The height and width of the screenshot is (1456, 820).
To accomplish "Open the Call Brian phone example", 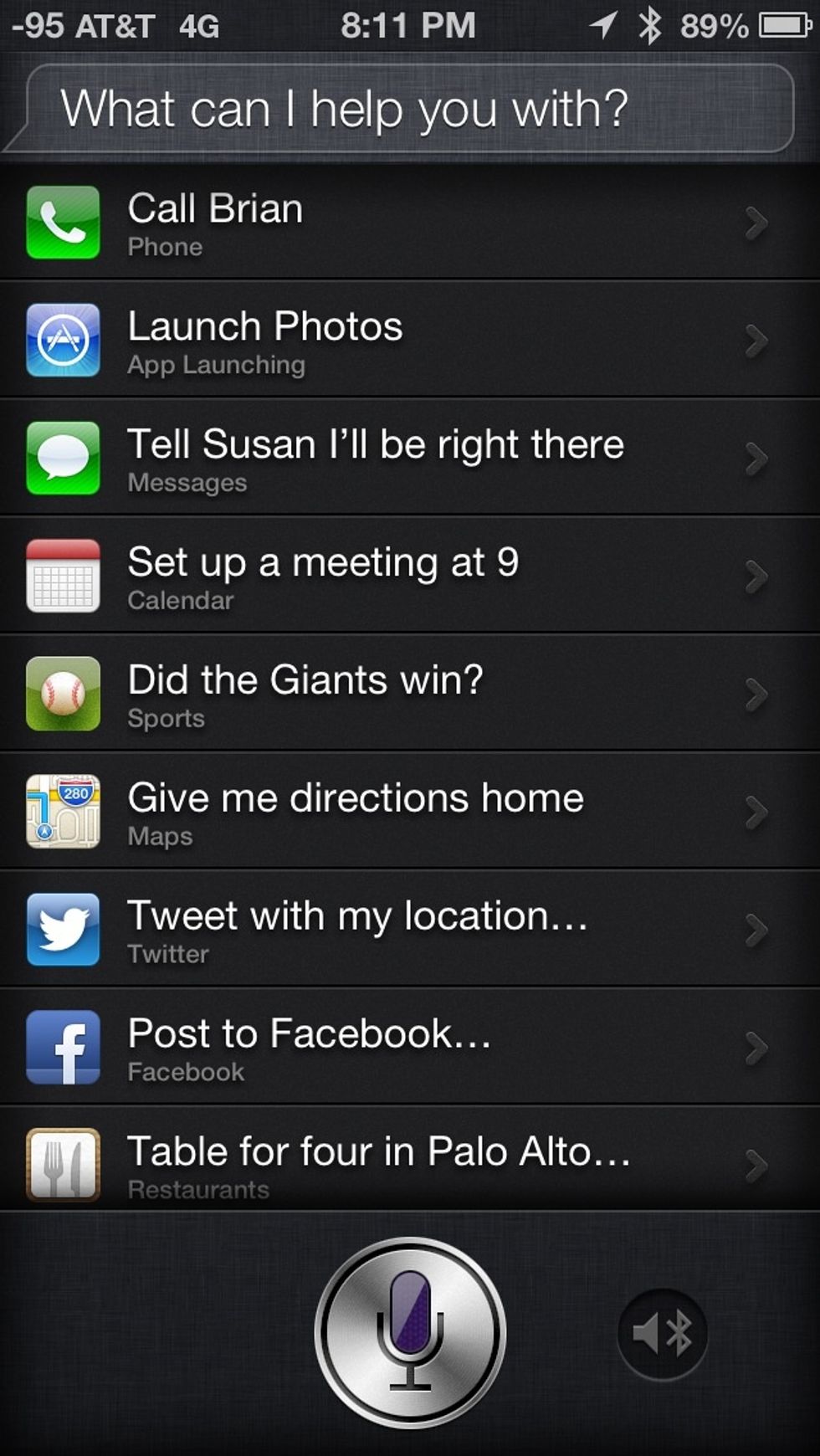I will click(410, 223).
